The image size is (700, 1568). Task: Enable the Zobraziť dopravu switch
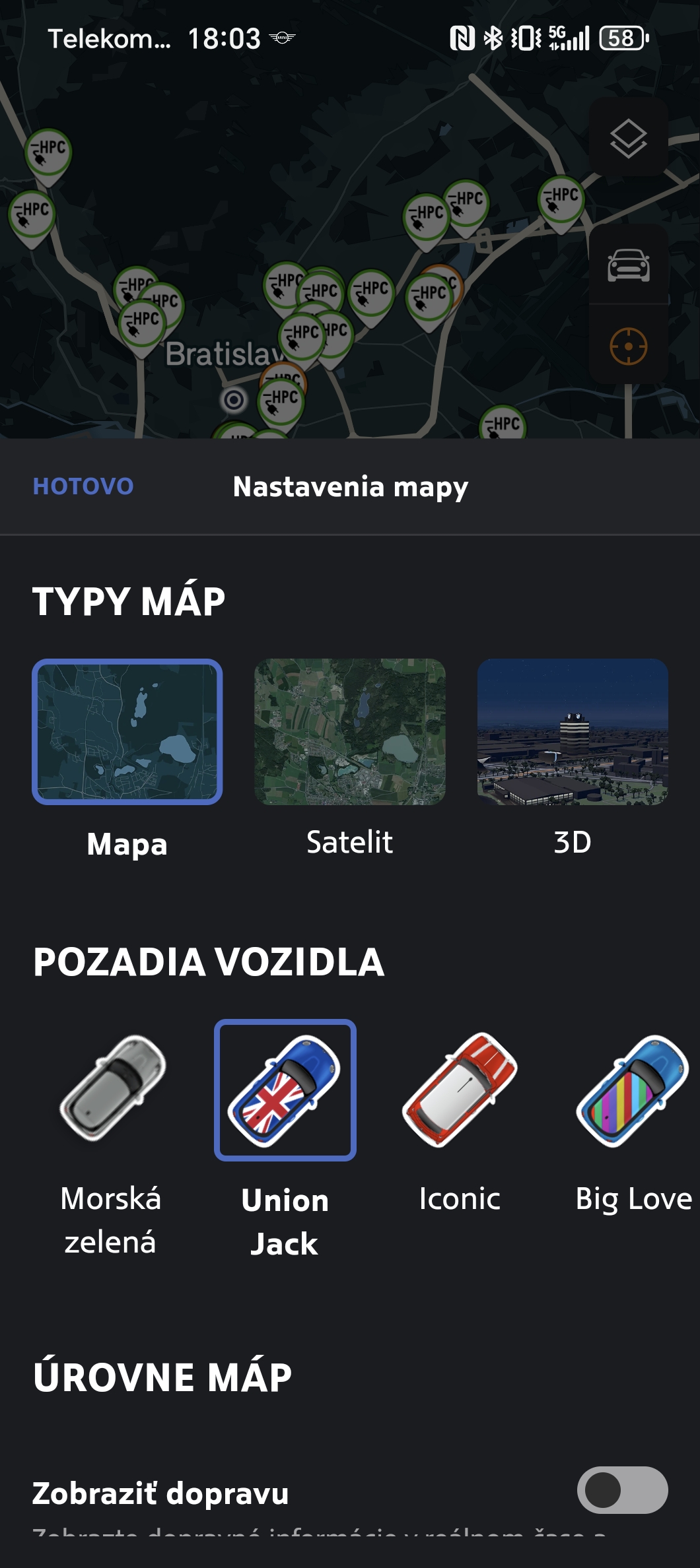[x=622, y=1490]
